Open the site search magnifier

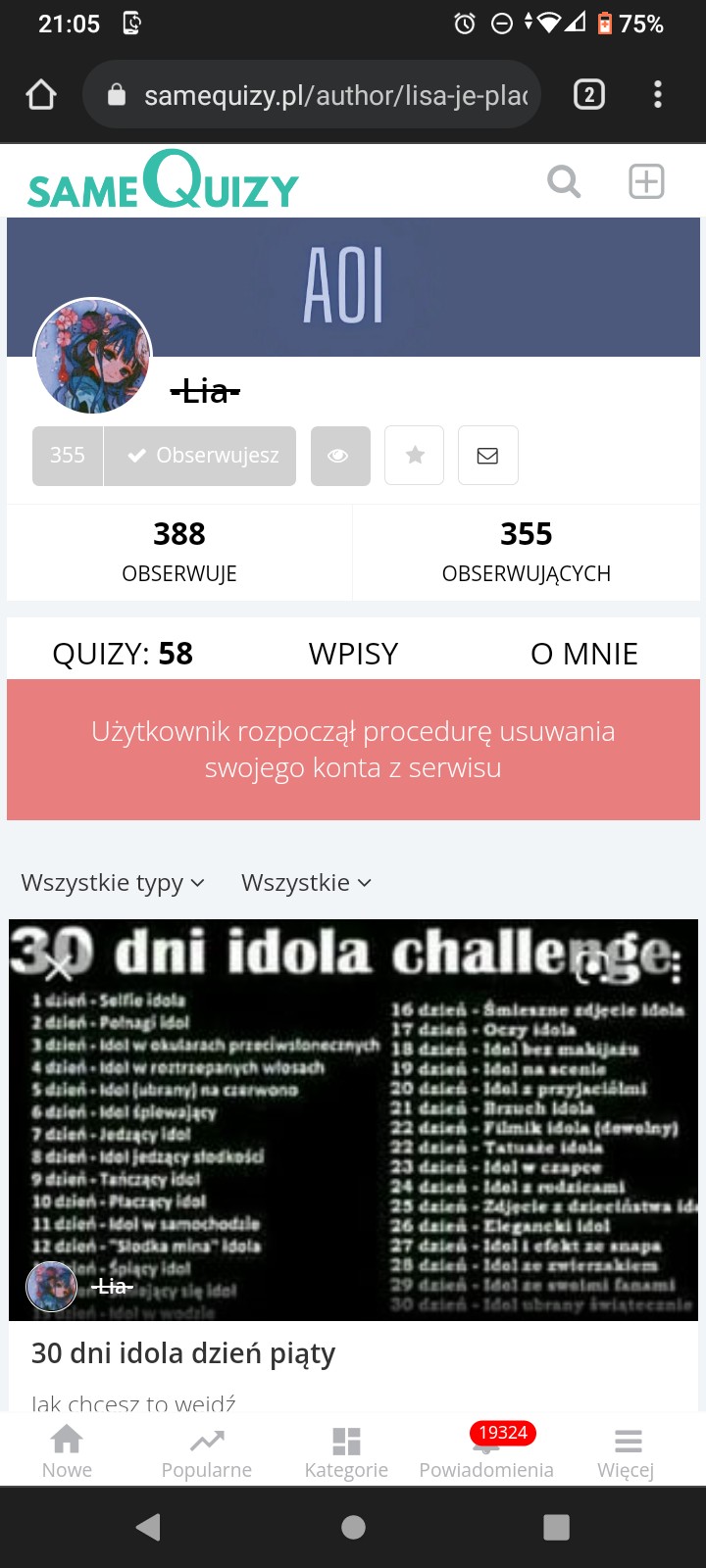[x=563, y=181]
